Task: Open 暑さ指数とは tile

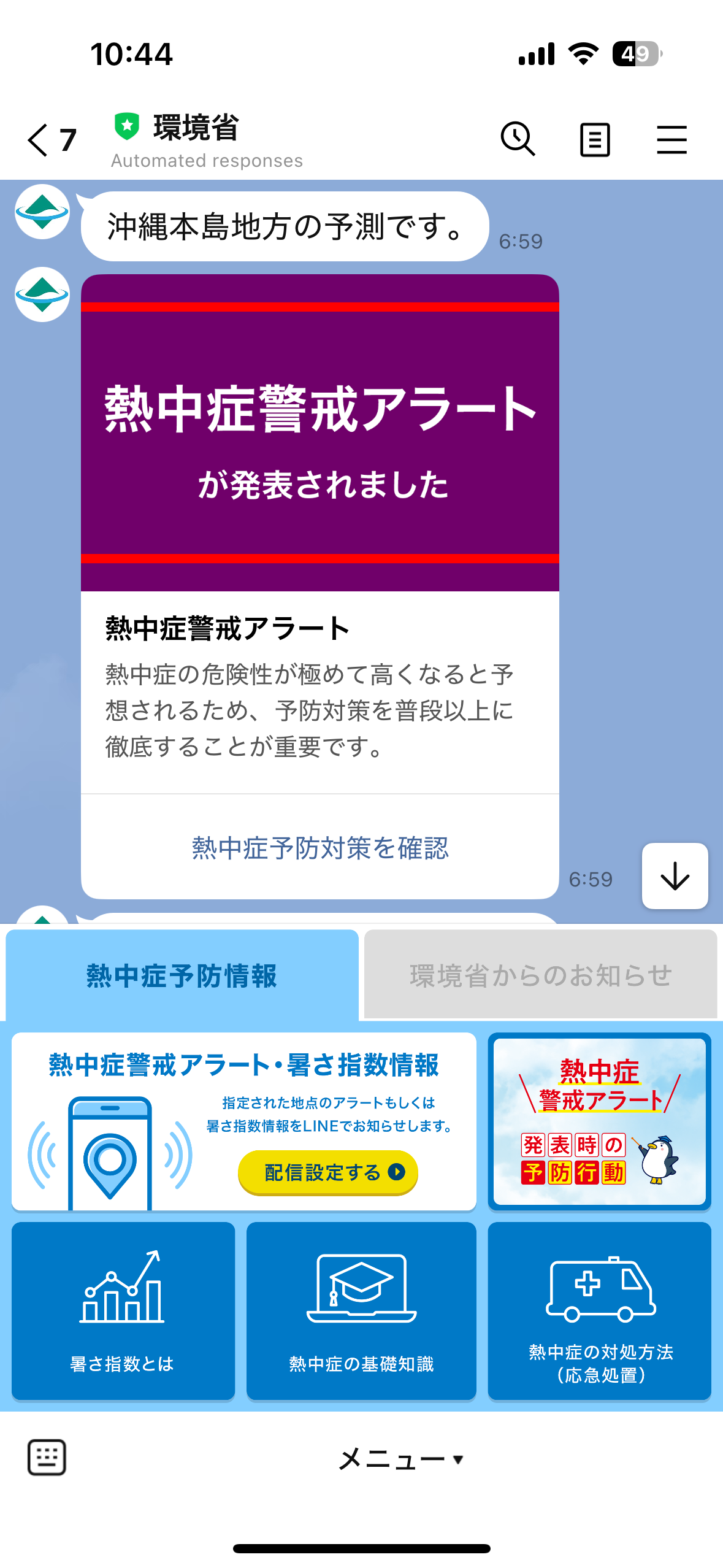Action: point(123,1311)
